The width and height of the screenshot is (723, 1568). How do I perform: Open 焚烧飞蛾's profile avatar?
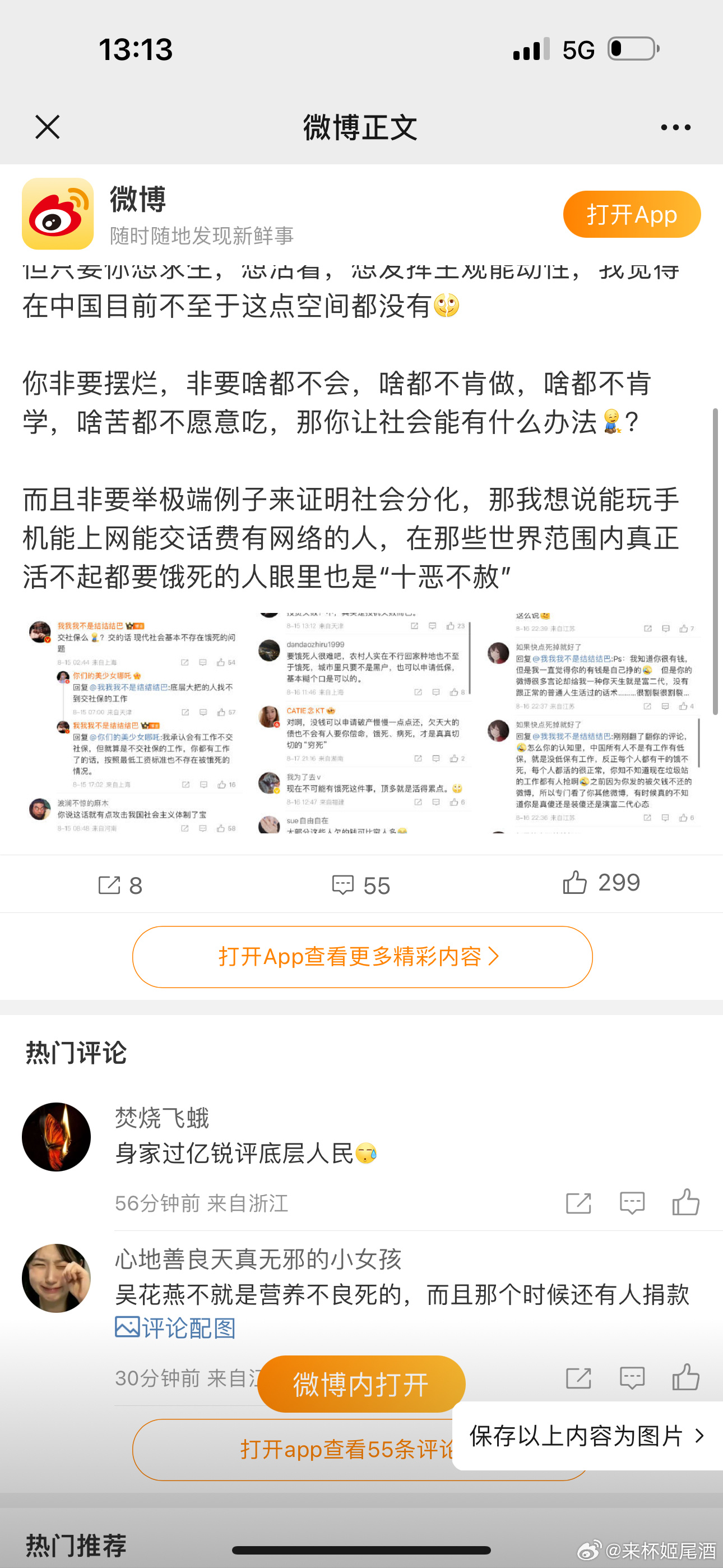56,1136
